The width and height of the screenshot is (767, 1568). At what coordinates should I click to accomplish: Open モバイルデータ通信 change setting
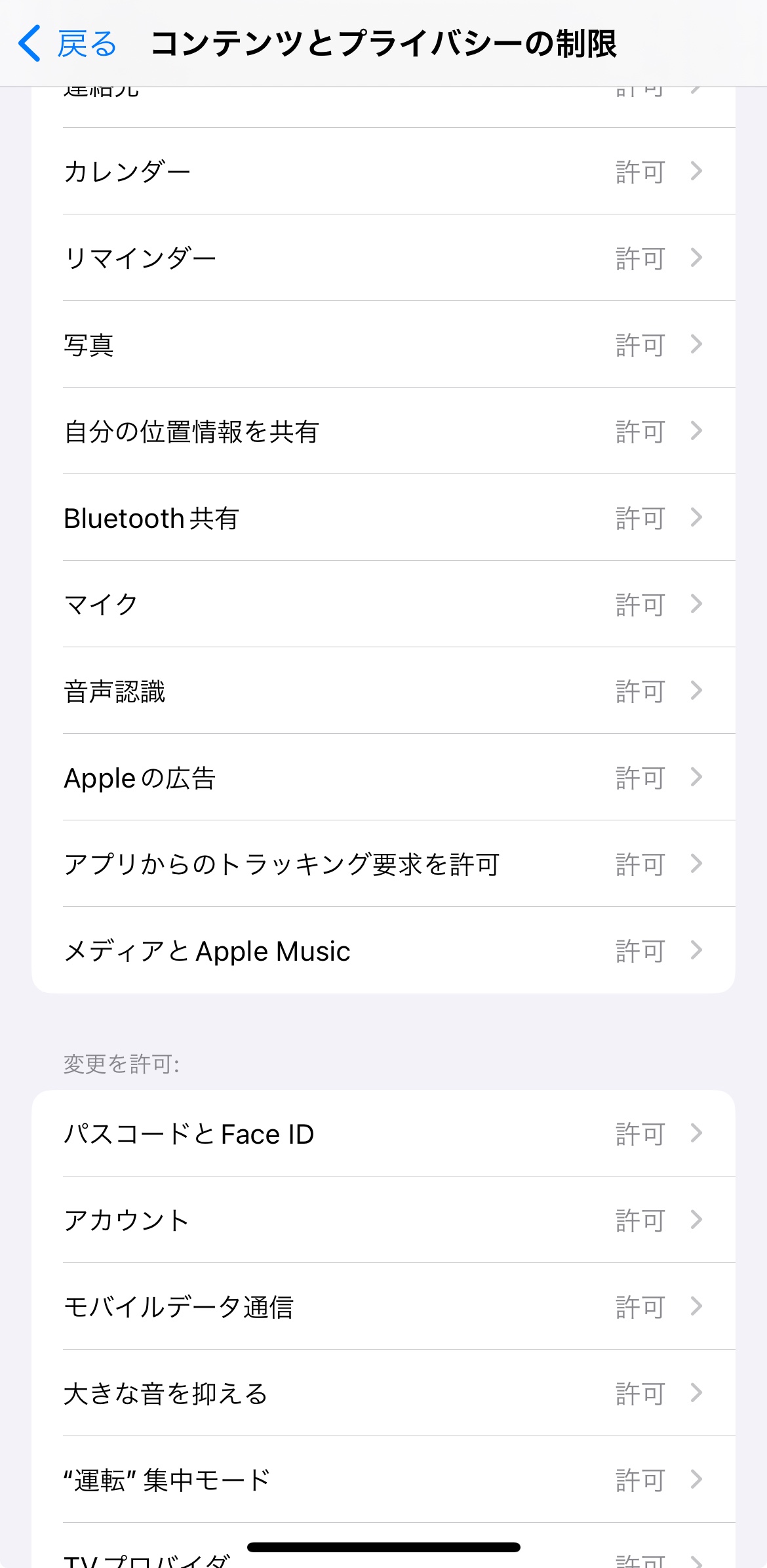pyautogui.click(x=383, y=1307)
